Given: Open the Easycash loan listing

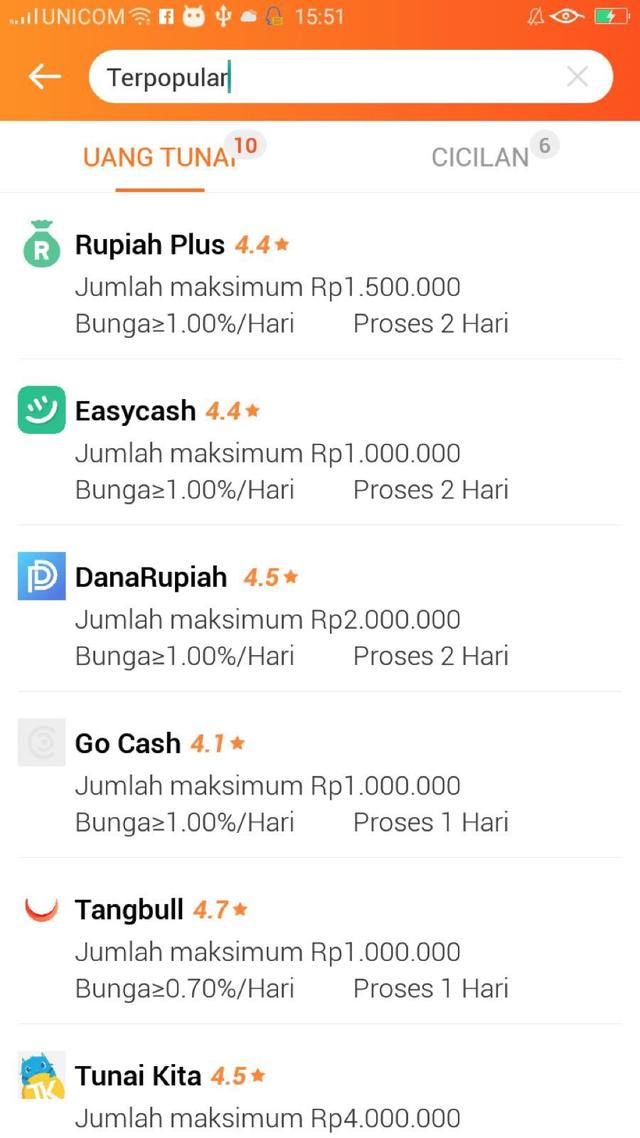Looking at the screenshot, I should point(320,450).
